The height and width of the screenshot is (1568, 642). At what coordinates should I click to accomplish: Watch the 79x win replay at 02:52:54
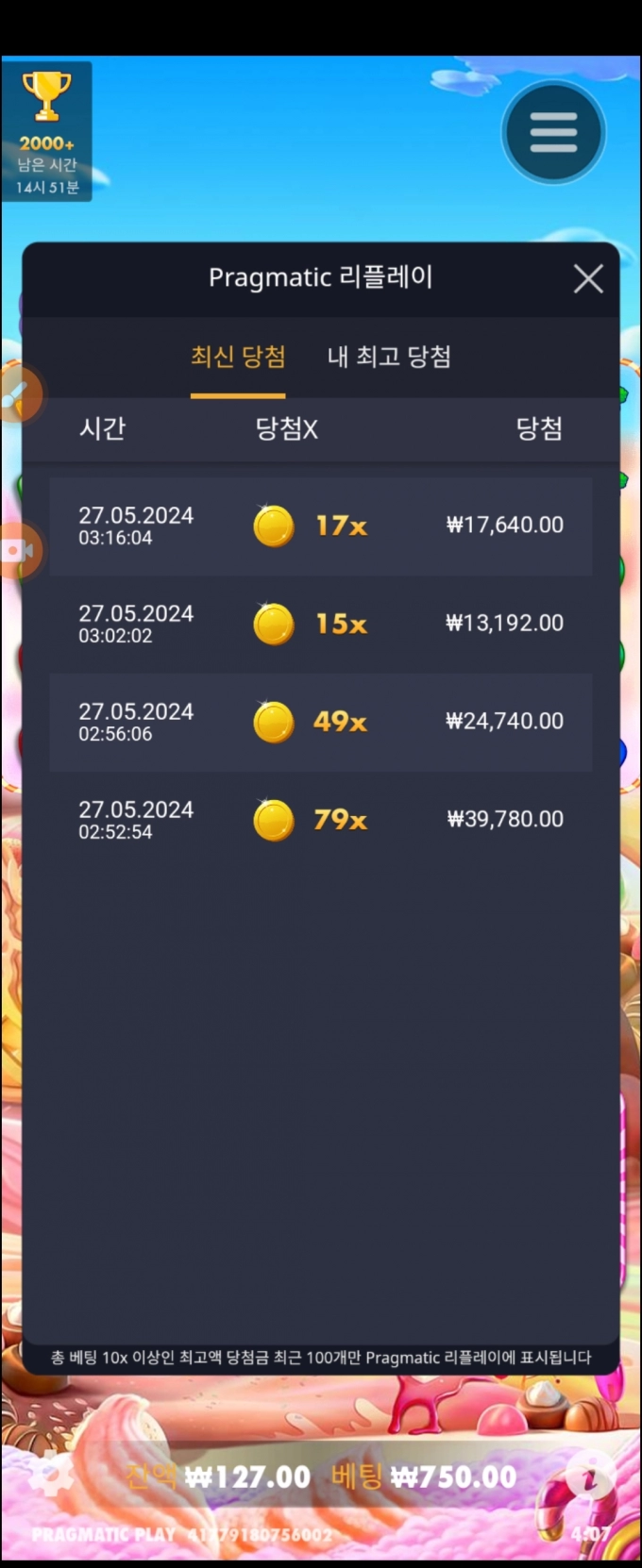click(x=321, y=820)
